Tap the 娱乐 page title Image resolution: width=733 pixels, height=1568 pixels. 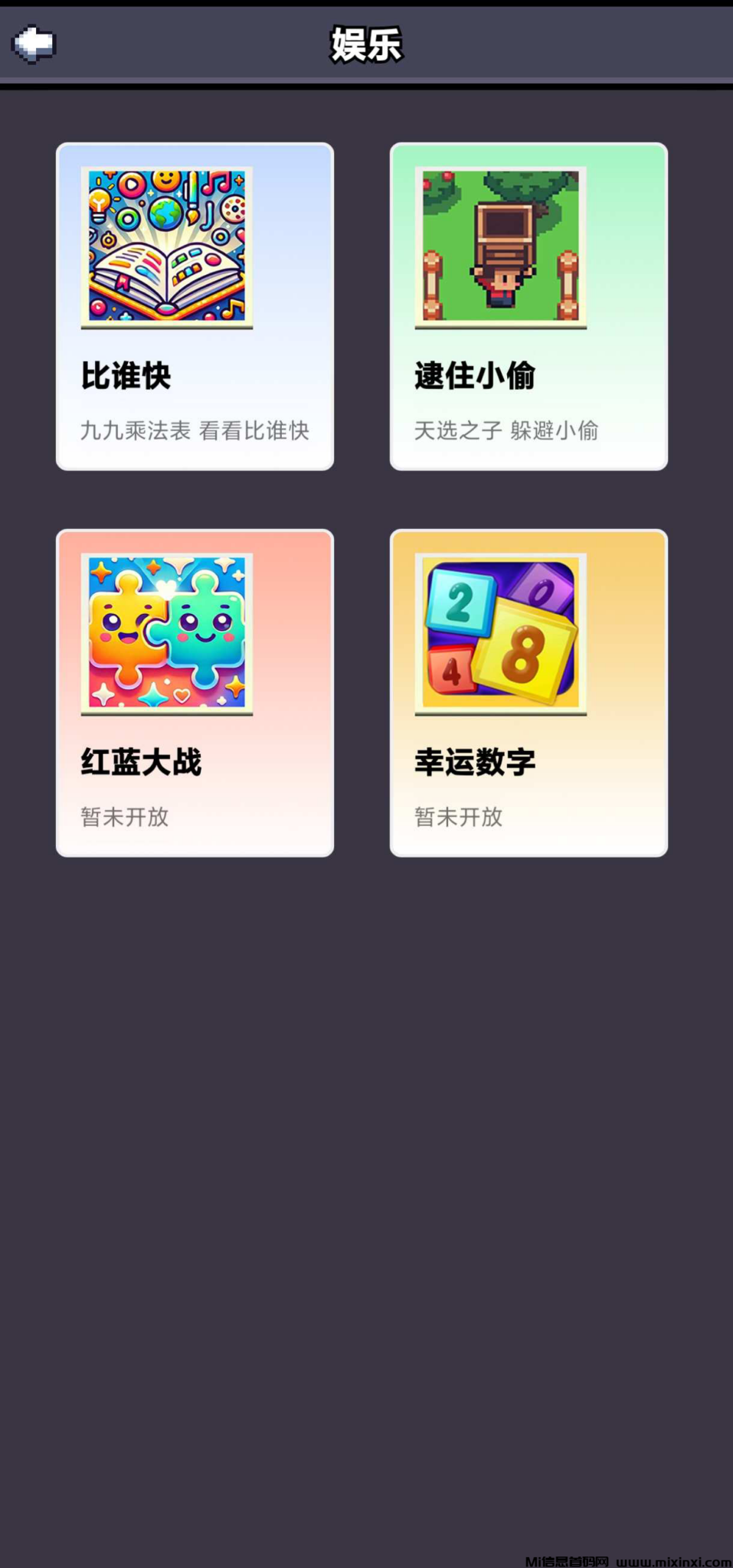[365, 45]
